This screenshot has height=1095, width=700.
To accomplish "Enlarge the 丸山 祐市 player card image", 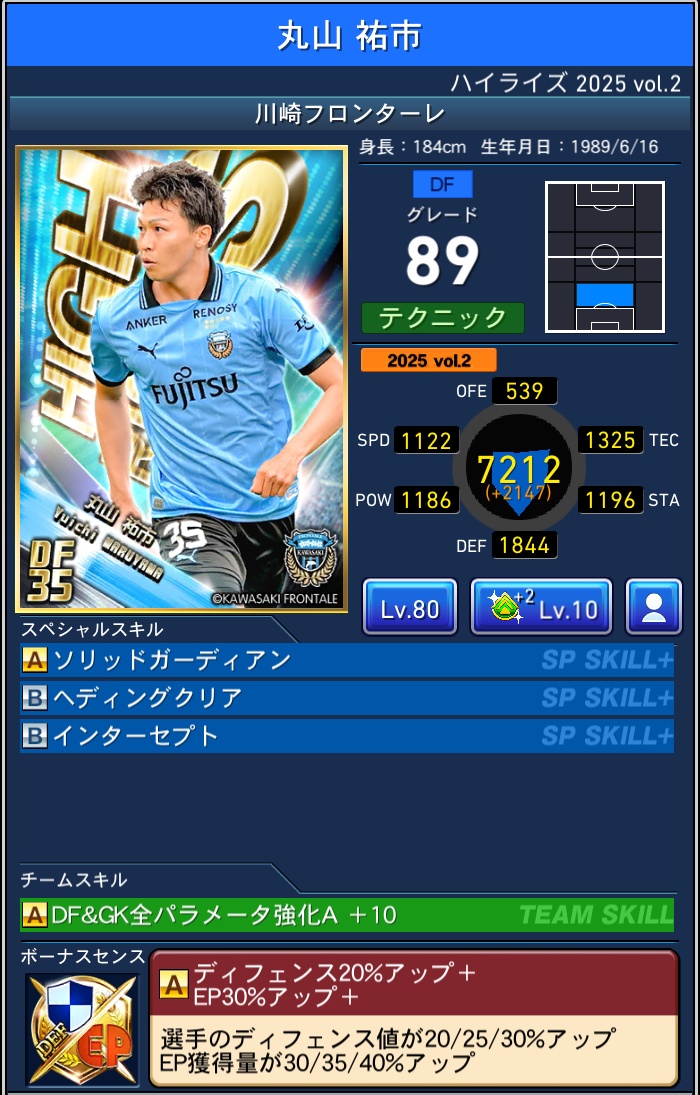I will click(x=181, y=380).
